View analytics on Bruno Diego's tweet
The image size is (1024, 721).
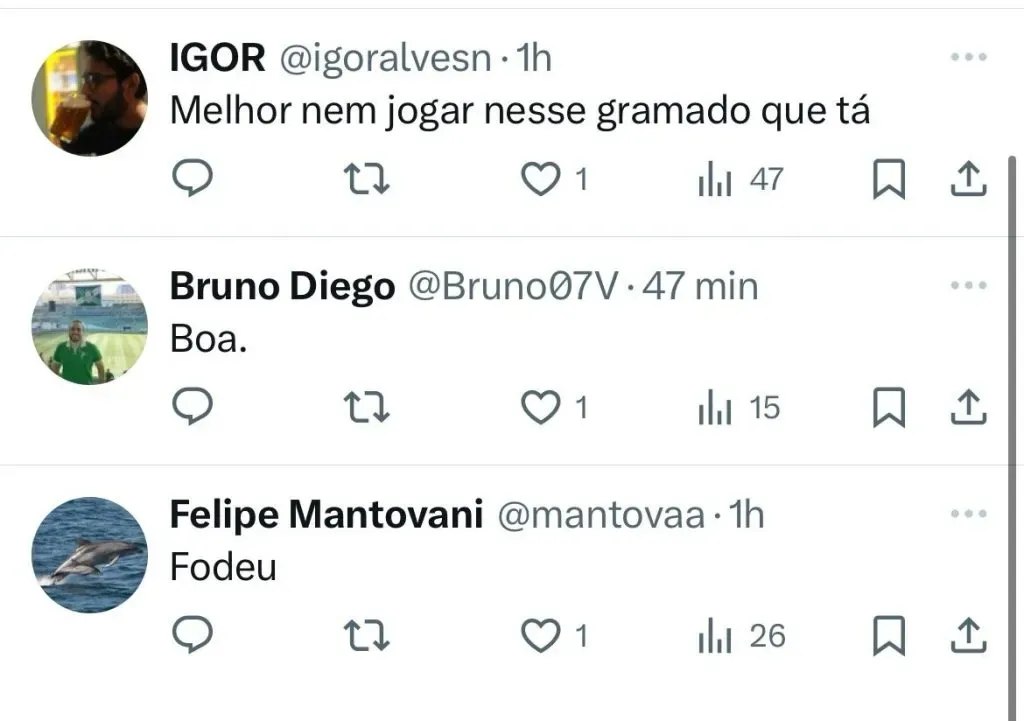pos(738,408)
